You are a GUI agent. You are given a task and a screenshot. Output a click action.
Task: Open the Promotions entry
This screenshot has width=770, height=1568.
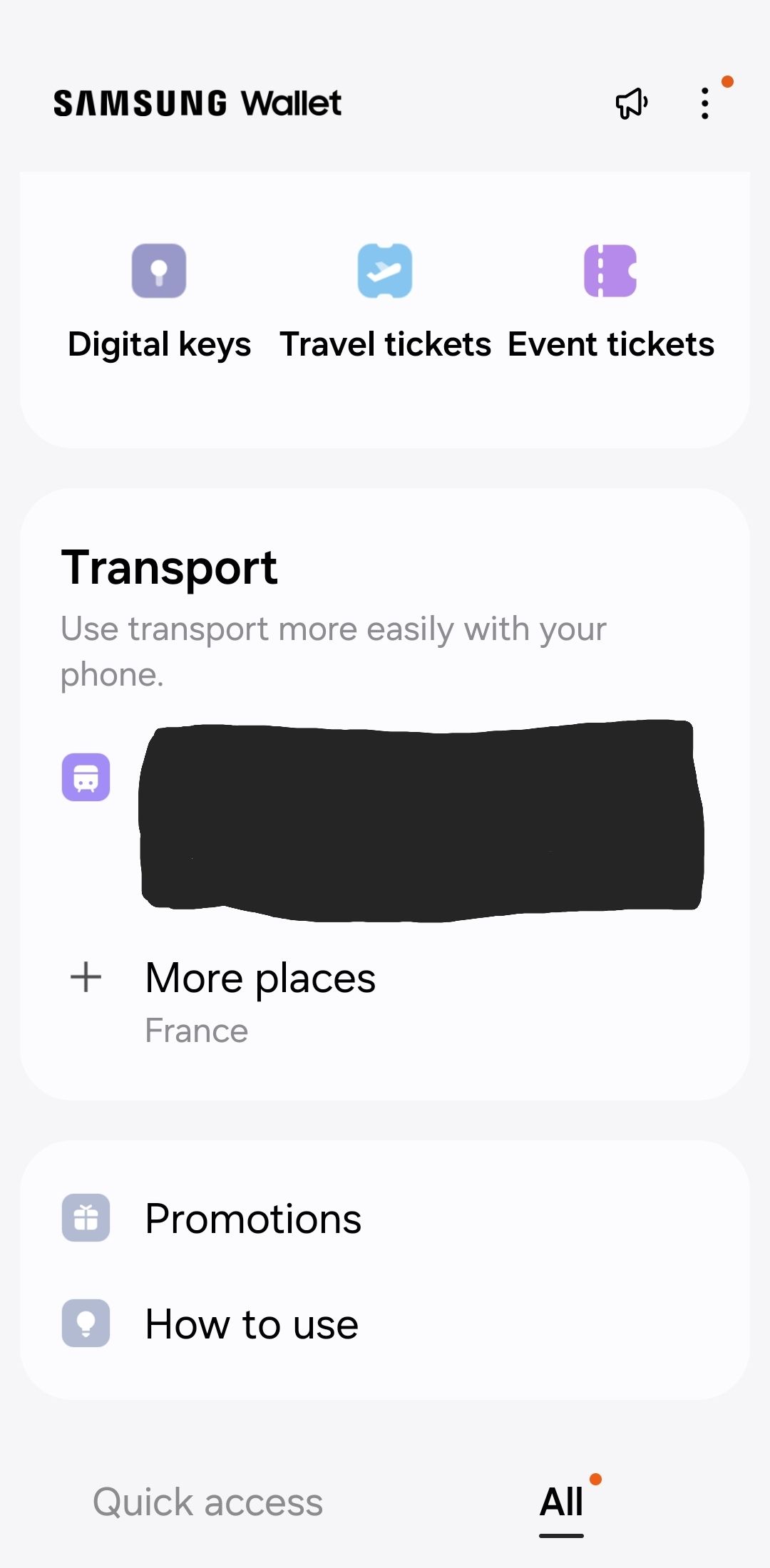click(253, 1217)
